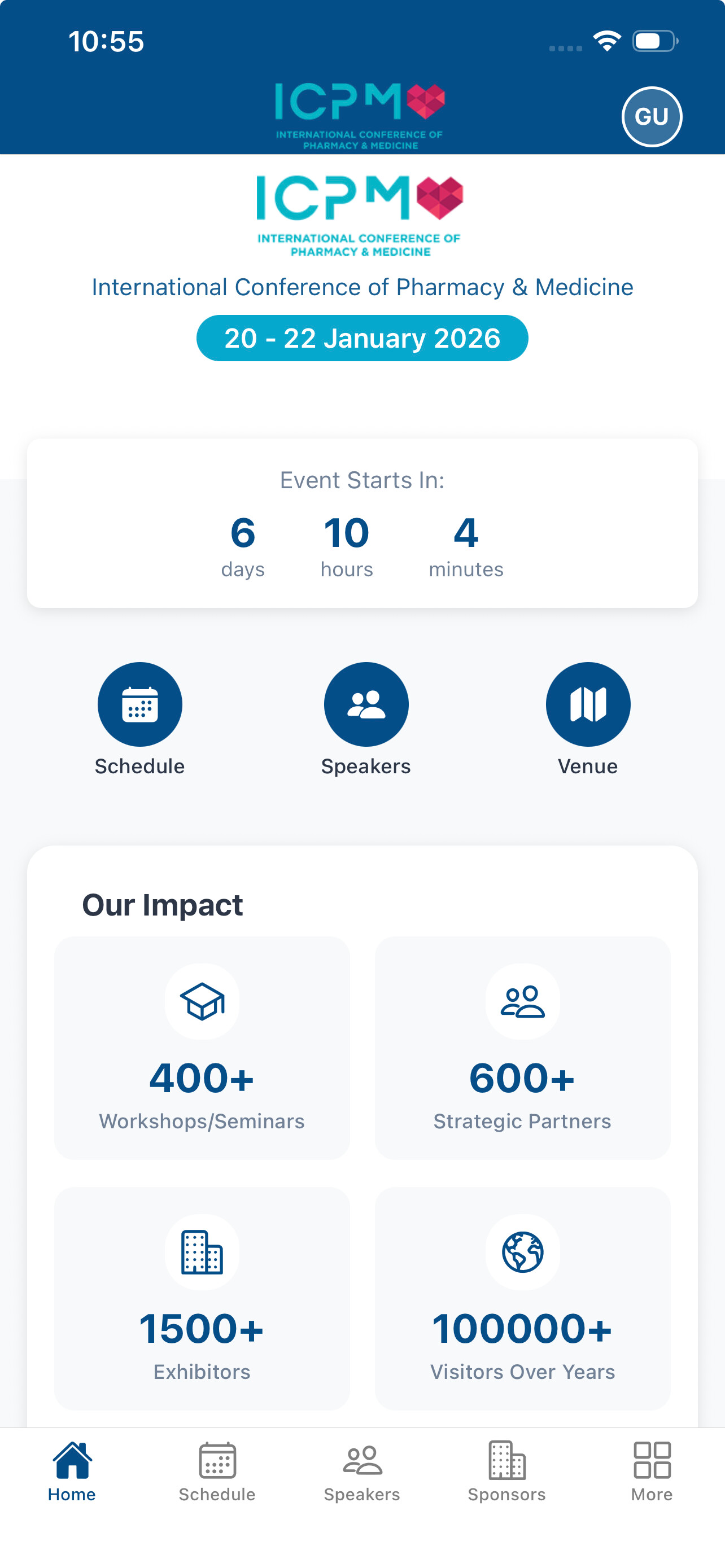Open the GU profile avatar
The image size is (725, 1568).
[x=652, y=117]
